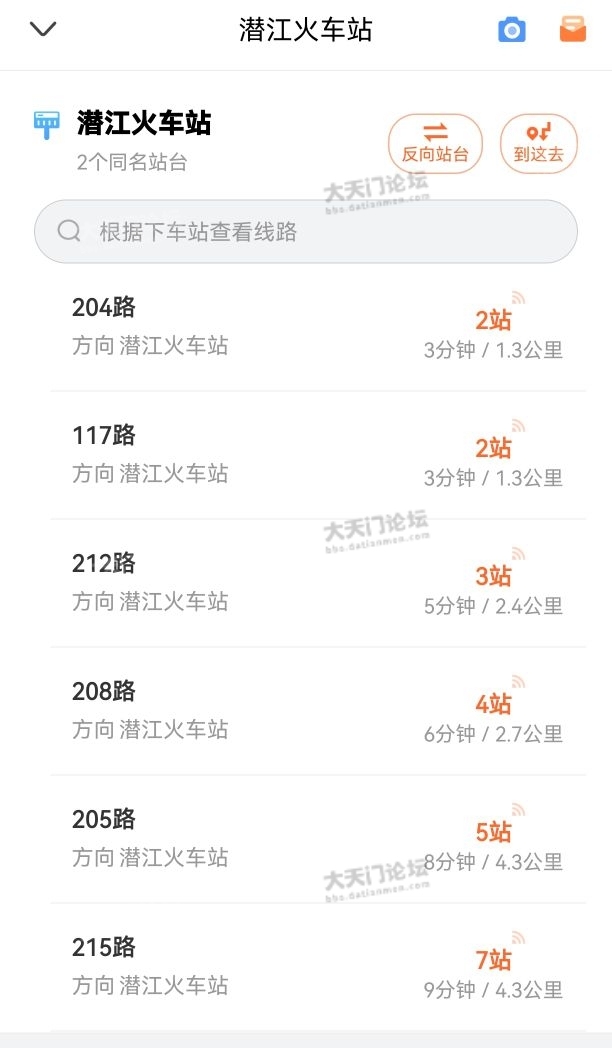Viewport: 612px width, 1048px height.
Task: Open the orange package icon
Action: (x=573, y=30)
